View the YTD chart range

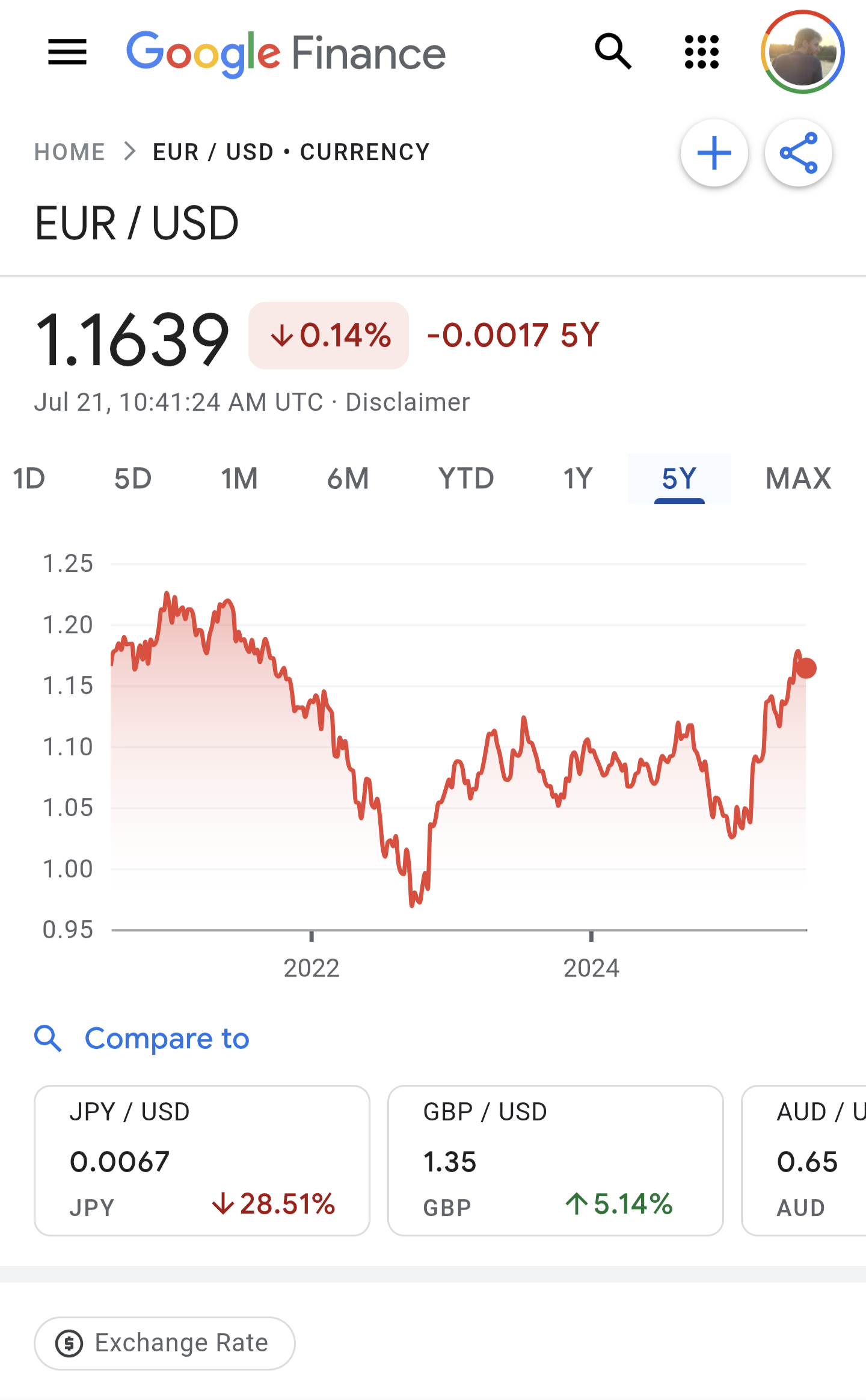pos(466,479)
